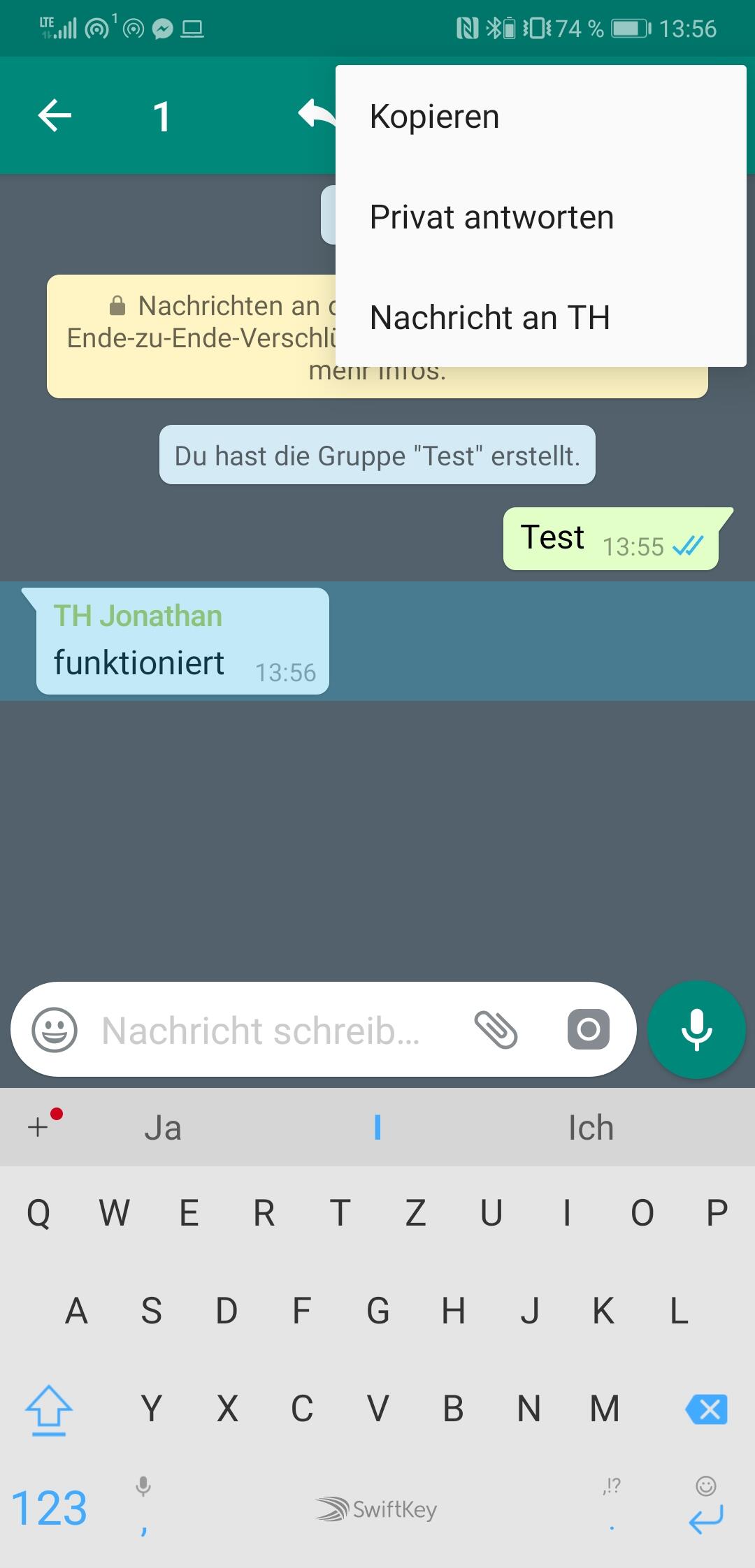Open SwiftKey plus toolbar button
Image resolution: width=755 pixels, height=1568 pixels.
38,1126
